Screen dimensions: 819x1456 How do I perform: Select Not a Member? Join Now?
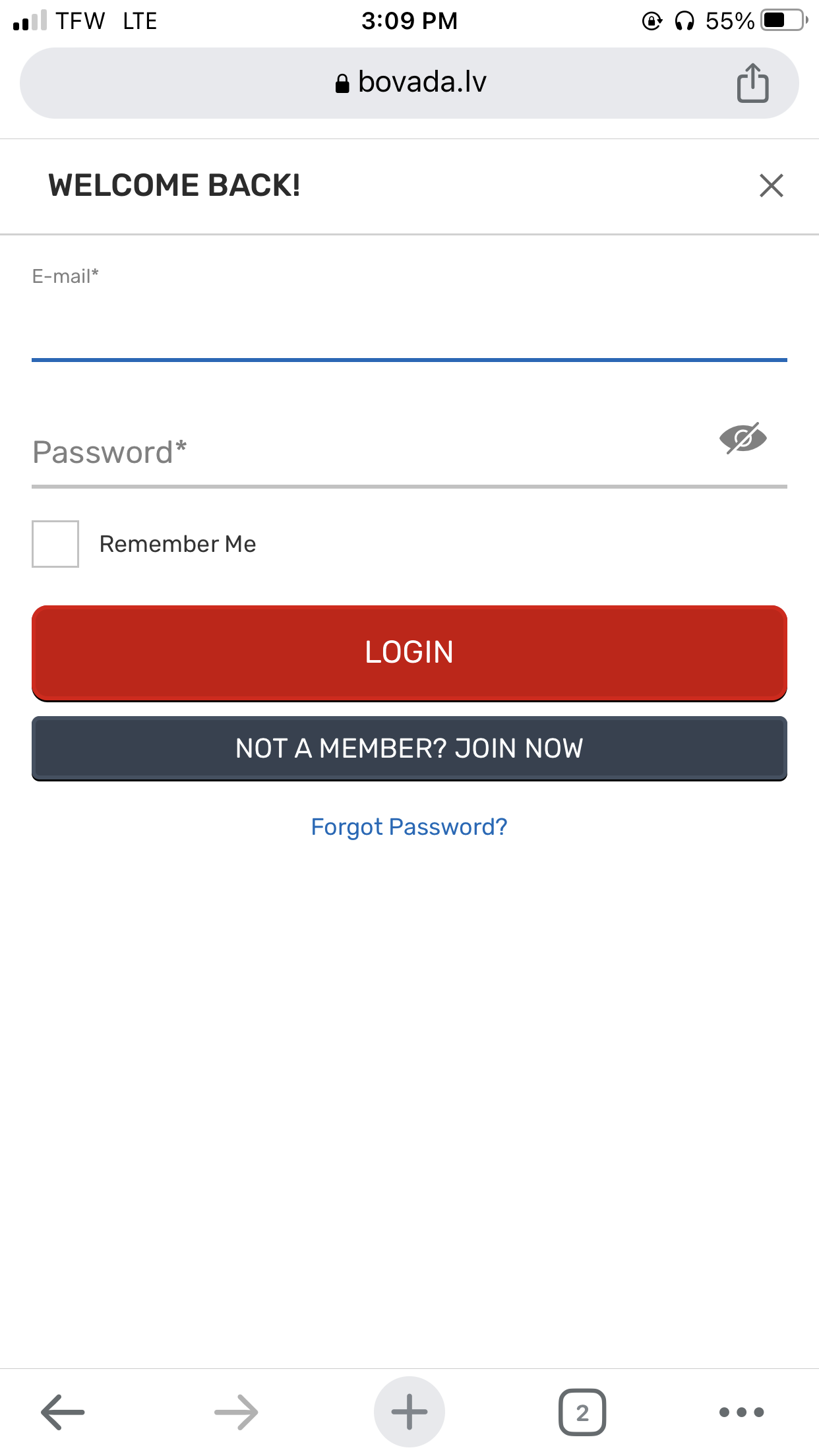tap(409, 748)
